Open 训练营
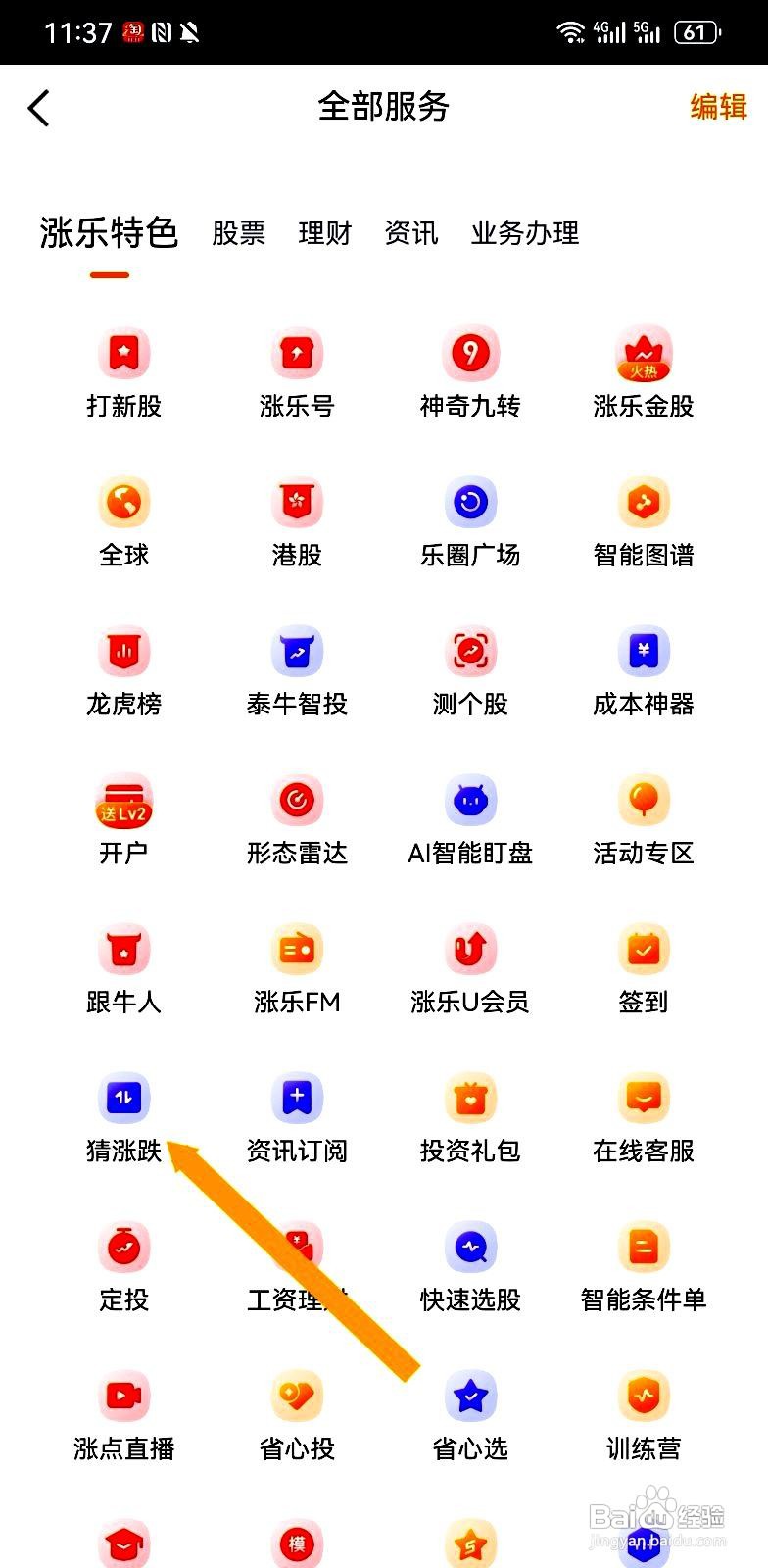This screenshot has width=768, height=1568. [644, 1416]
